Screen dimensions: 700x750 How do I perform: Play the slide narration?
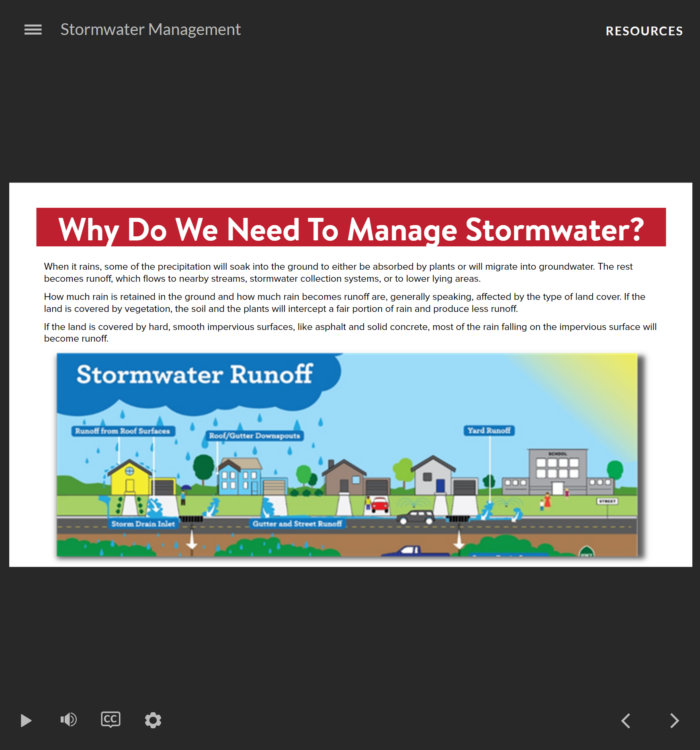click(x=26, y=720)
